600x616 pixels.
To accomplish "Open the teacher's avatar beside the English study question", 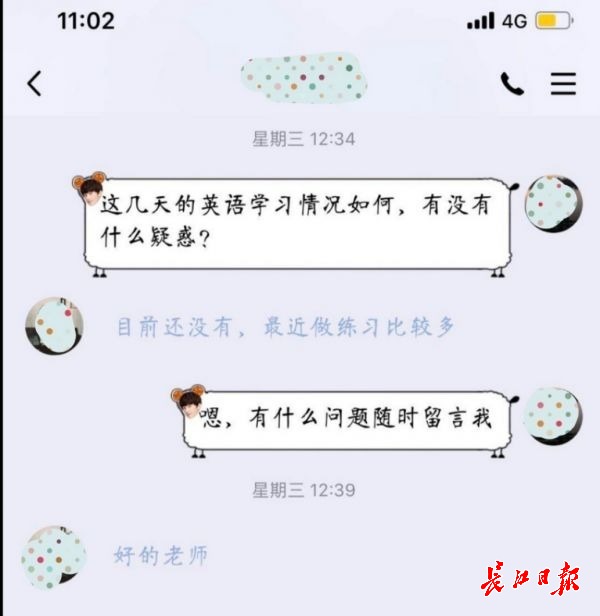I will point(553,204).
